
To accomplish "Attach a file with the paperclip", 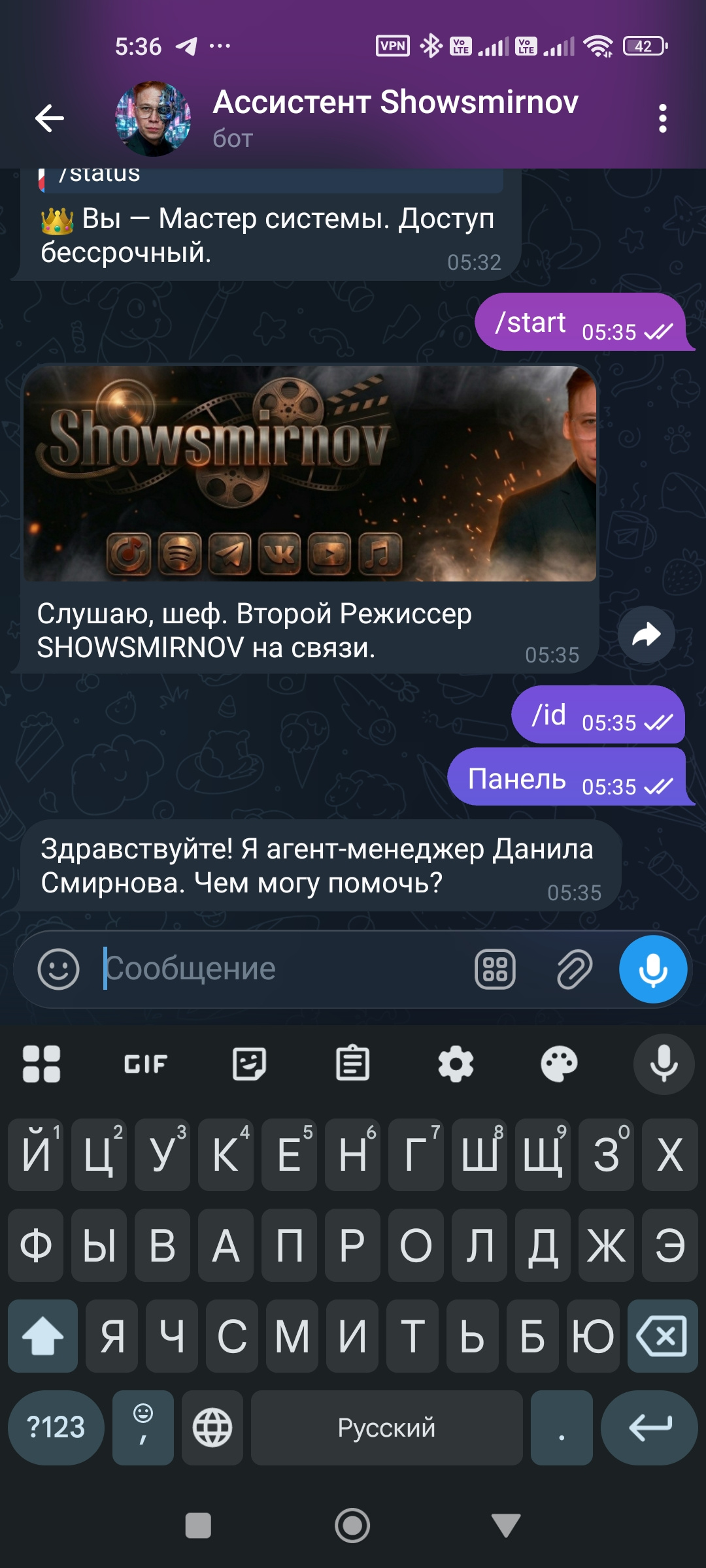I will (x=574, y=969).
